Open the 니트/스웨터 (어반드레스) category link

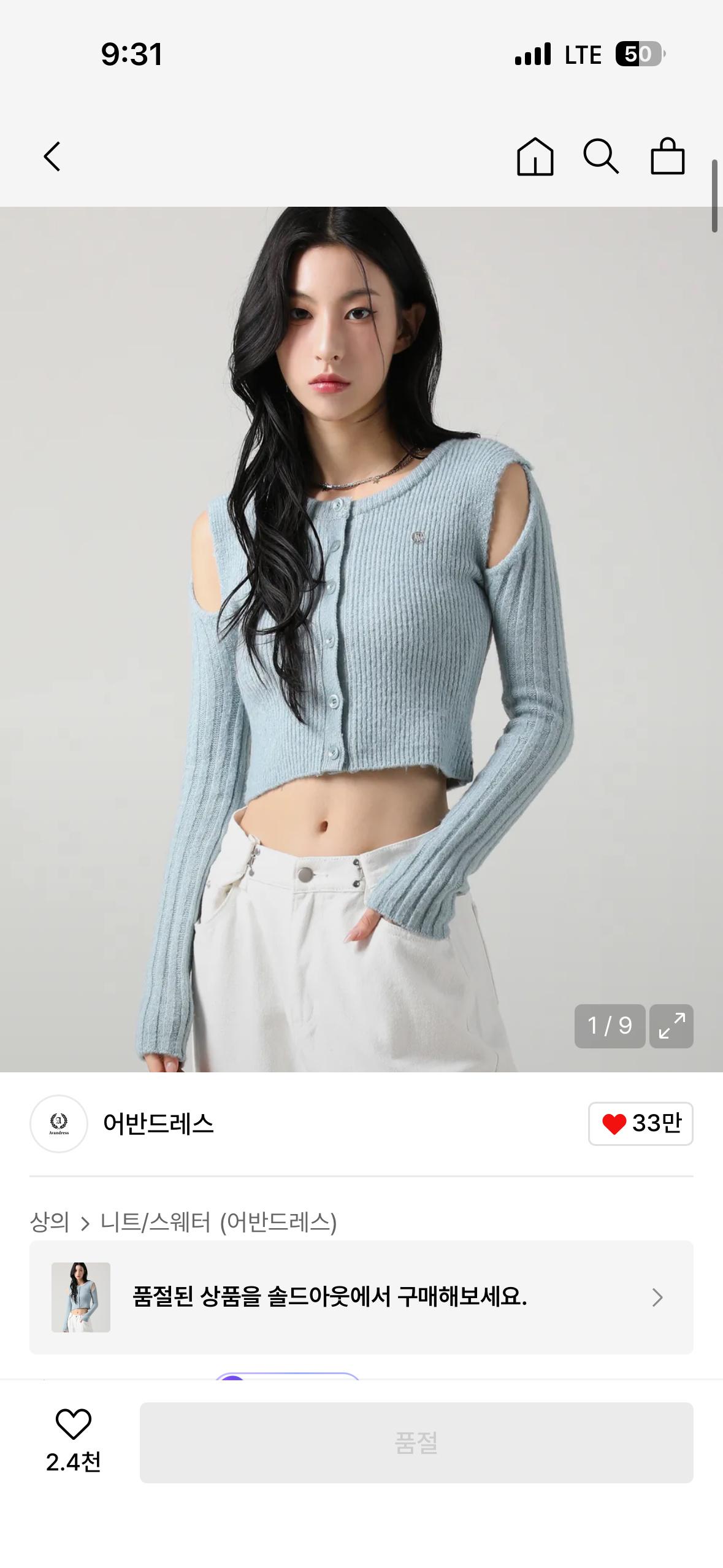pyautogui.click(x=219, y=1222)
